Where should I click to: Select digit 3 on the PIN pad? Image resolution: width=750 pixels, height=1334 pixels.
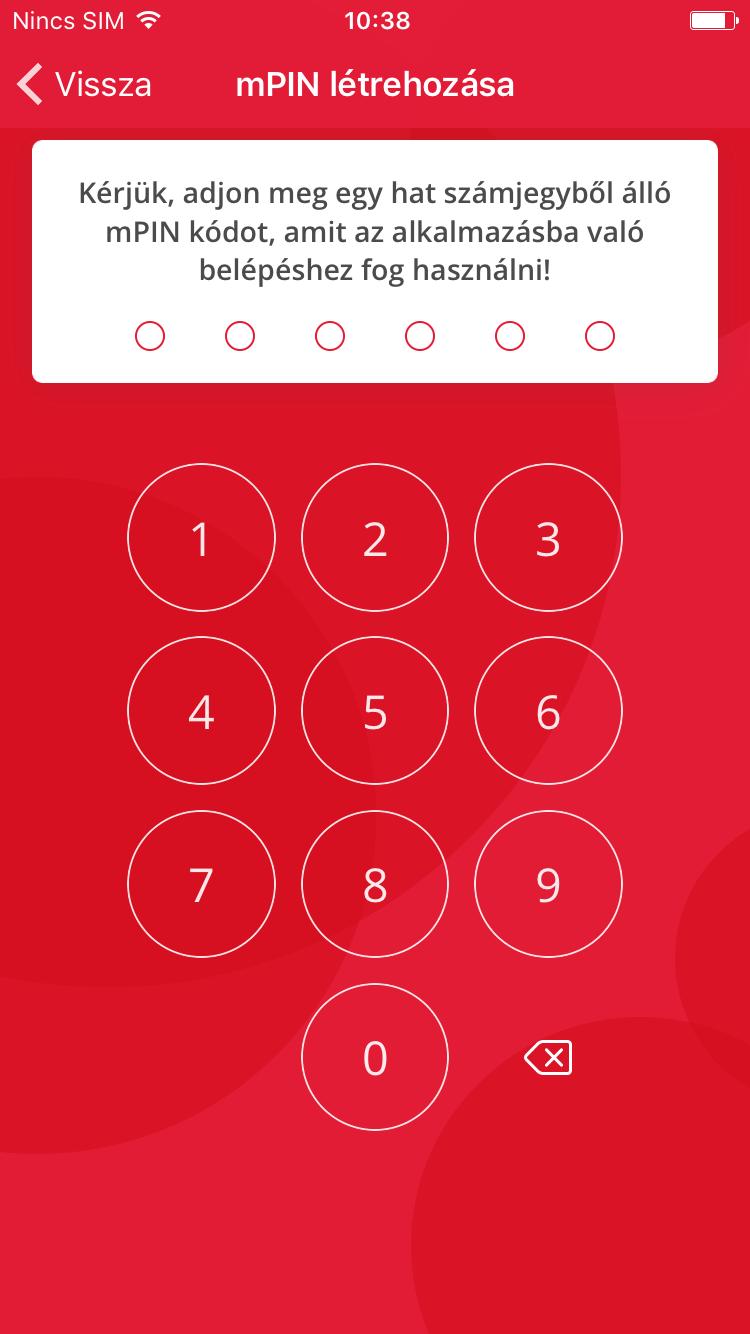(x=548, y=538)
